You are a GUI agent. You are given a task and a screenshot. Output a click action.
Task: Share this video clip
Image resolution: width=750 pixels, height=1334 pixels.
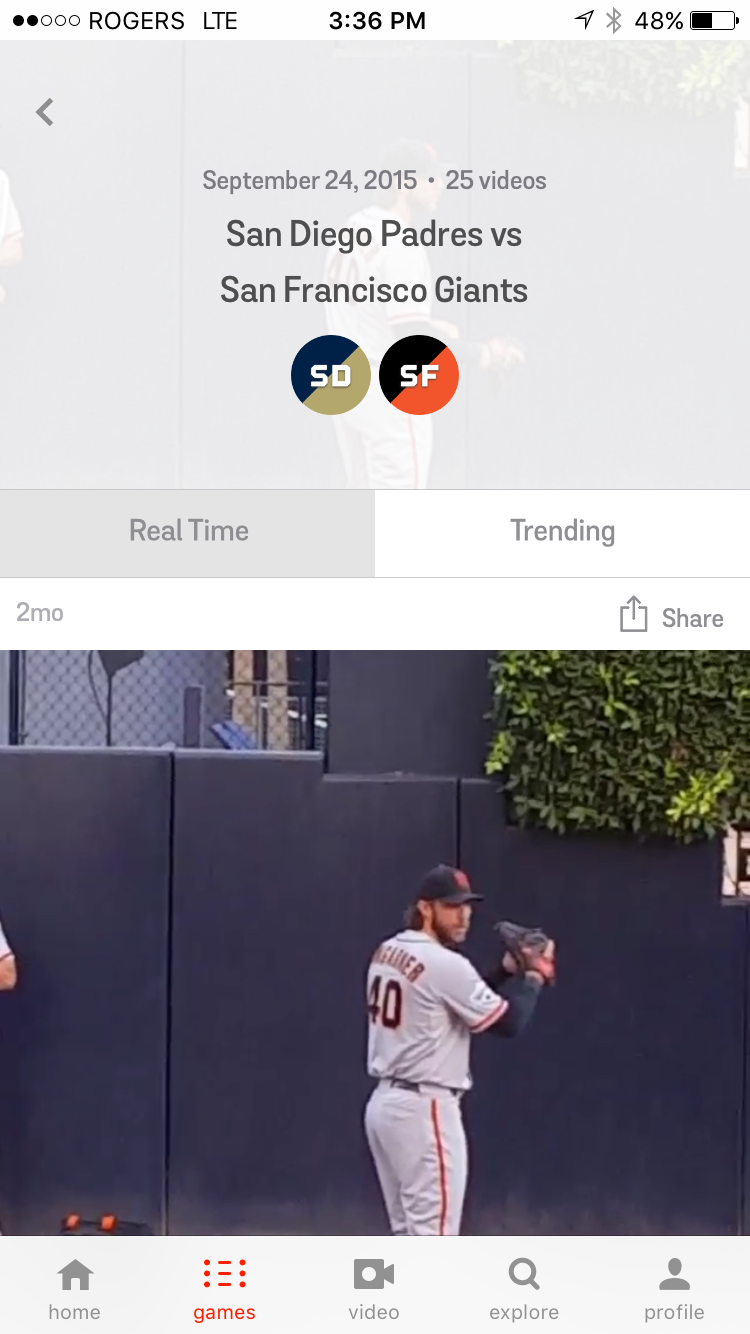(x=671, y=616)
